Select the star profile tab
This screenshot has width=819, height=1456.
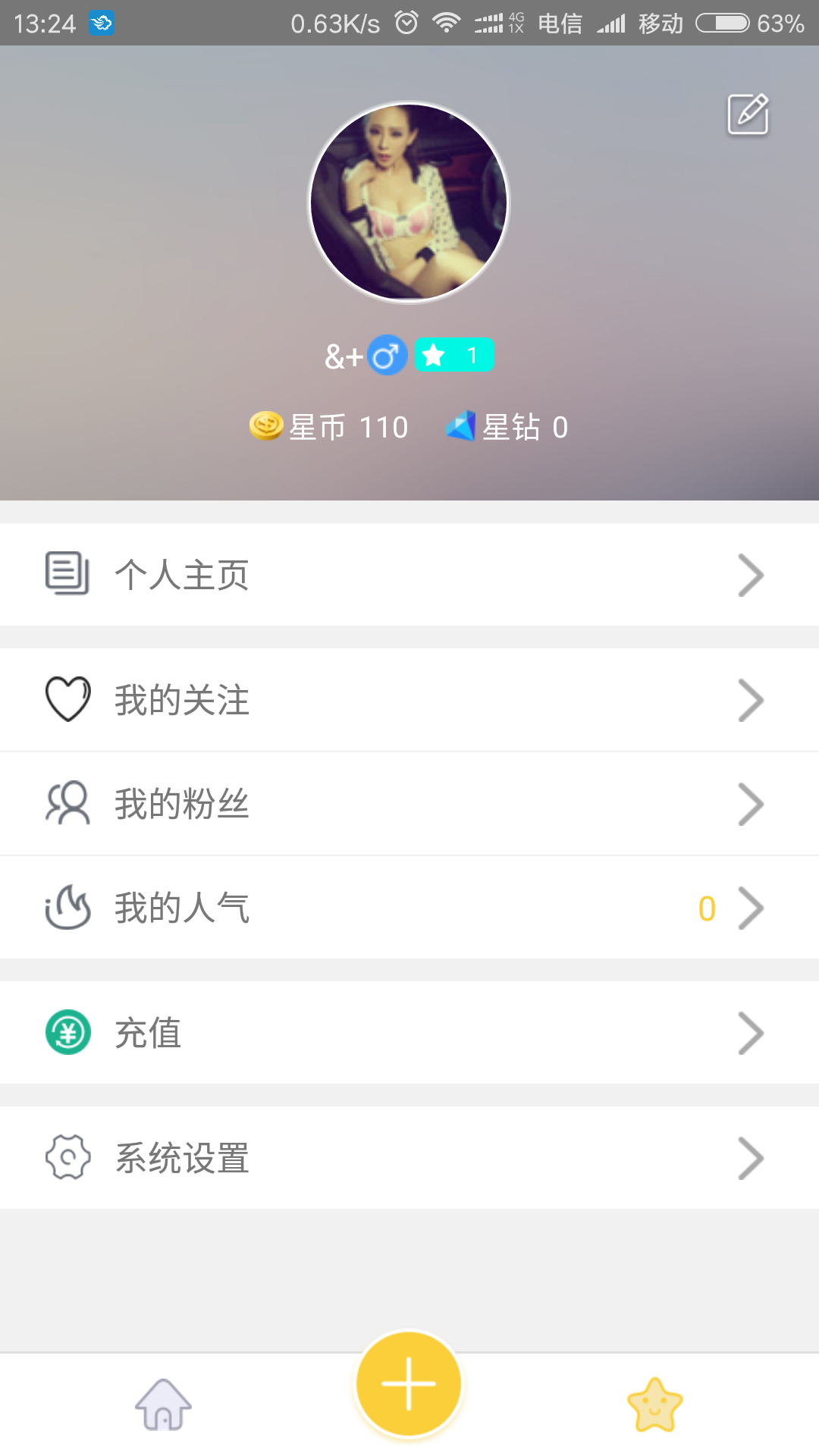[x=655, y=1405]
